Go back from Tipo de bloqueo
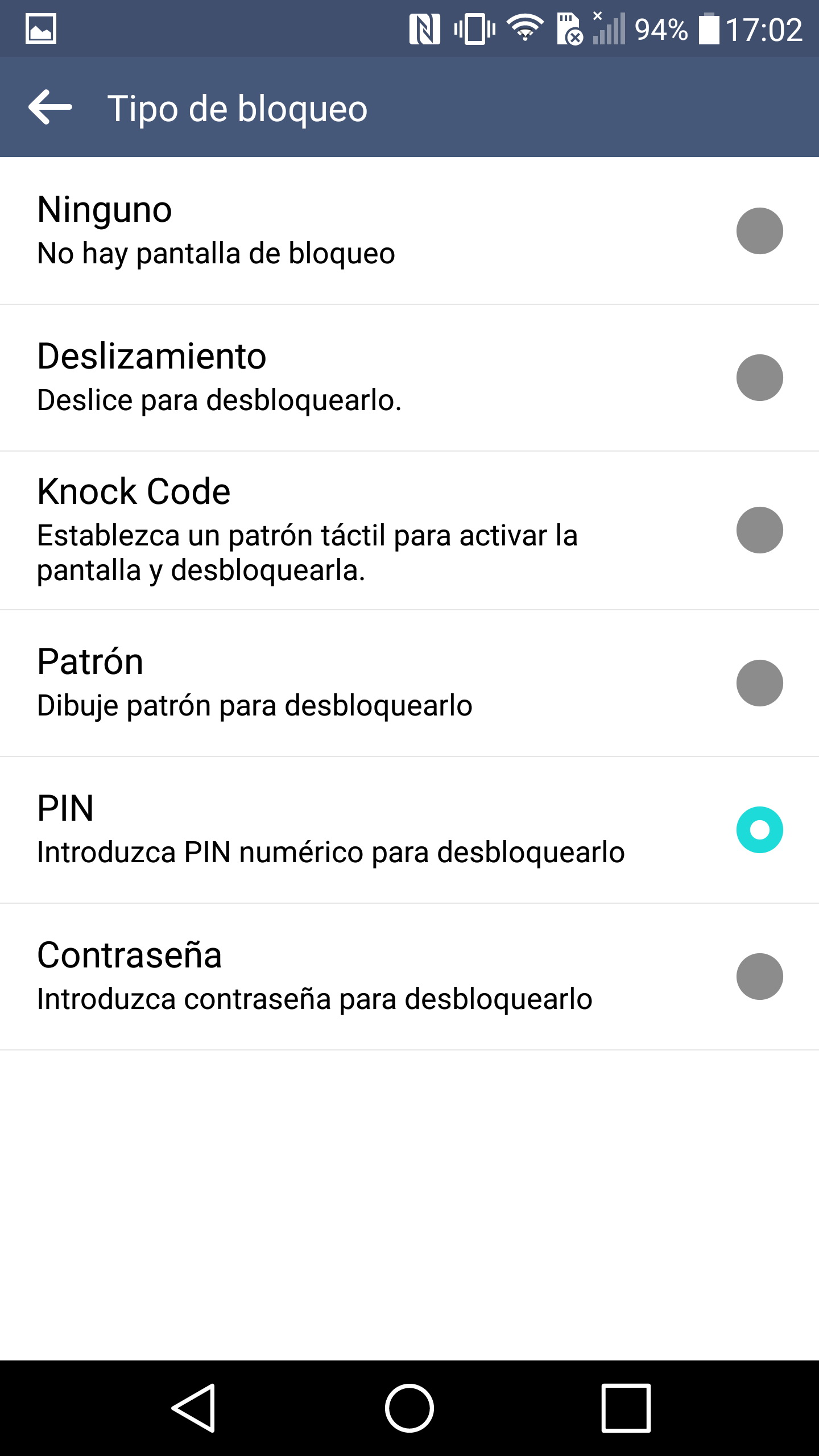 pyautogui.click(x=50, y=107)
